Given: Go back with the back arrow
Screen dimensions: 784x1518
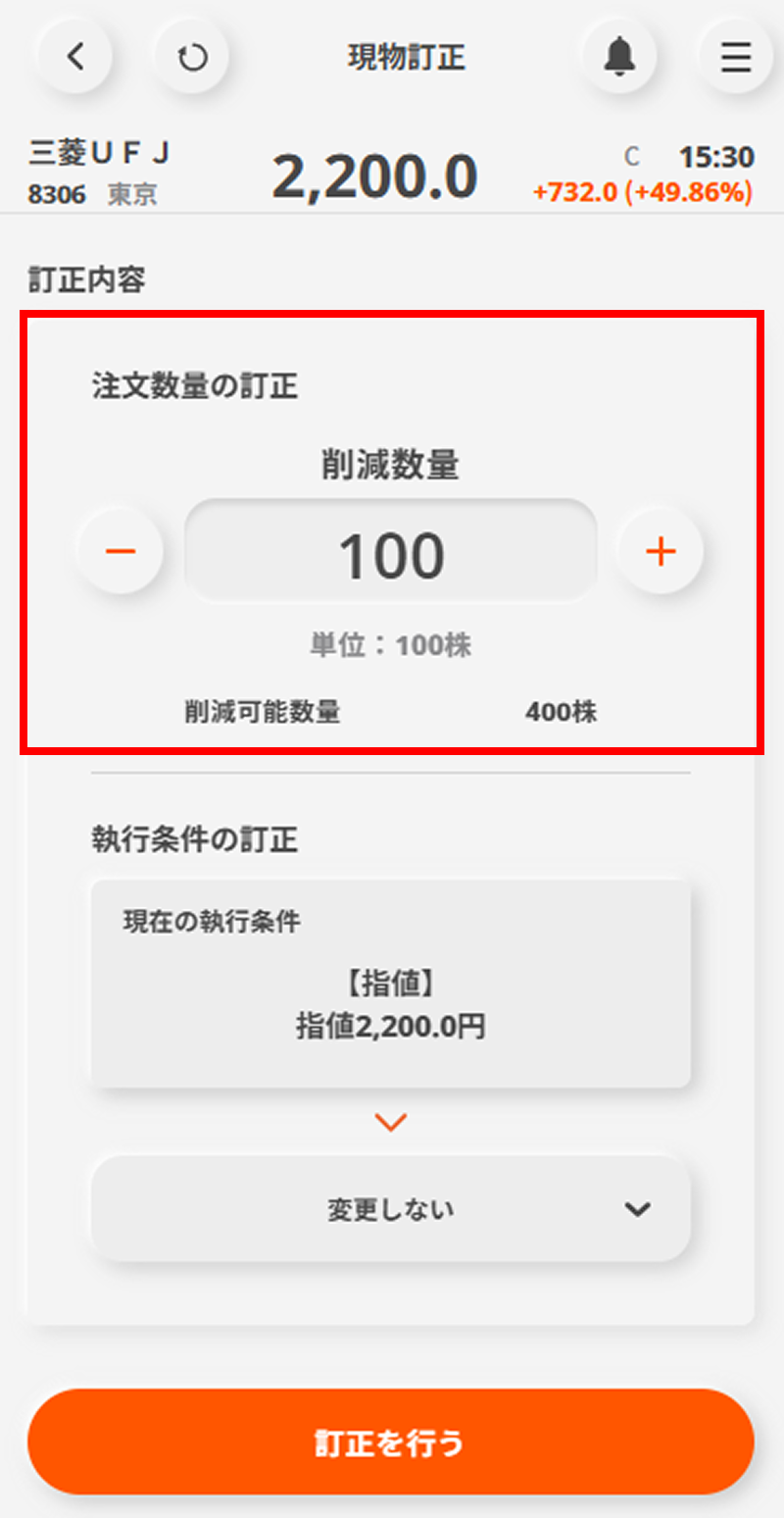Looking at the screenshot, I should coord(74,57).
